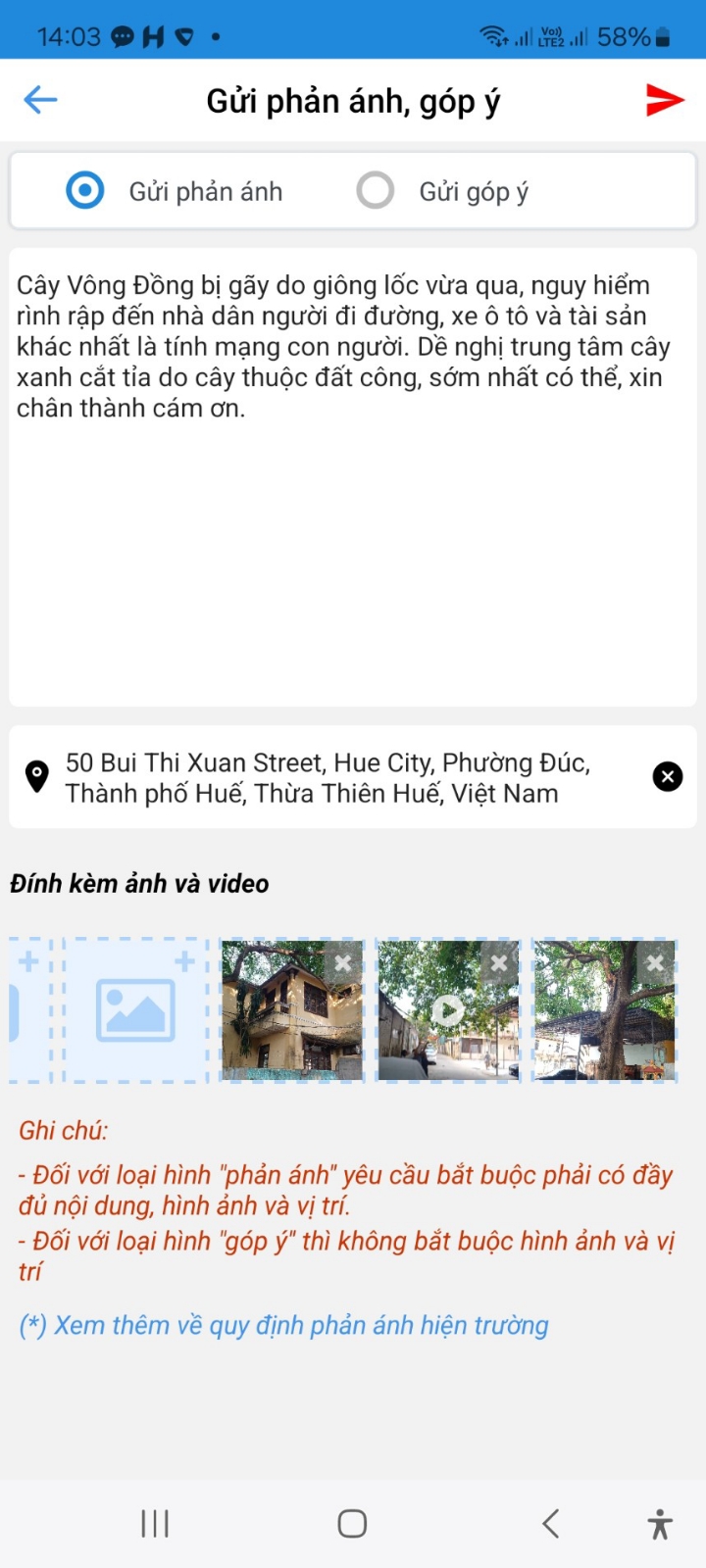Select the Gửi phản ánh option

(85, 190)
